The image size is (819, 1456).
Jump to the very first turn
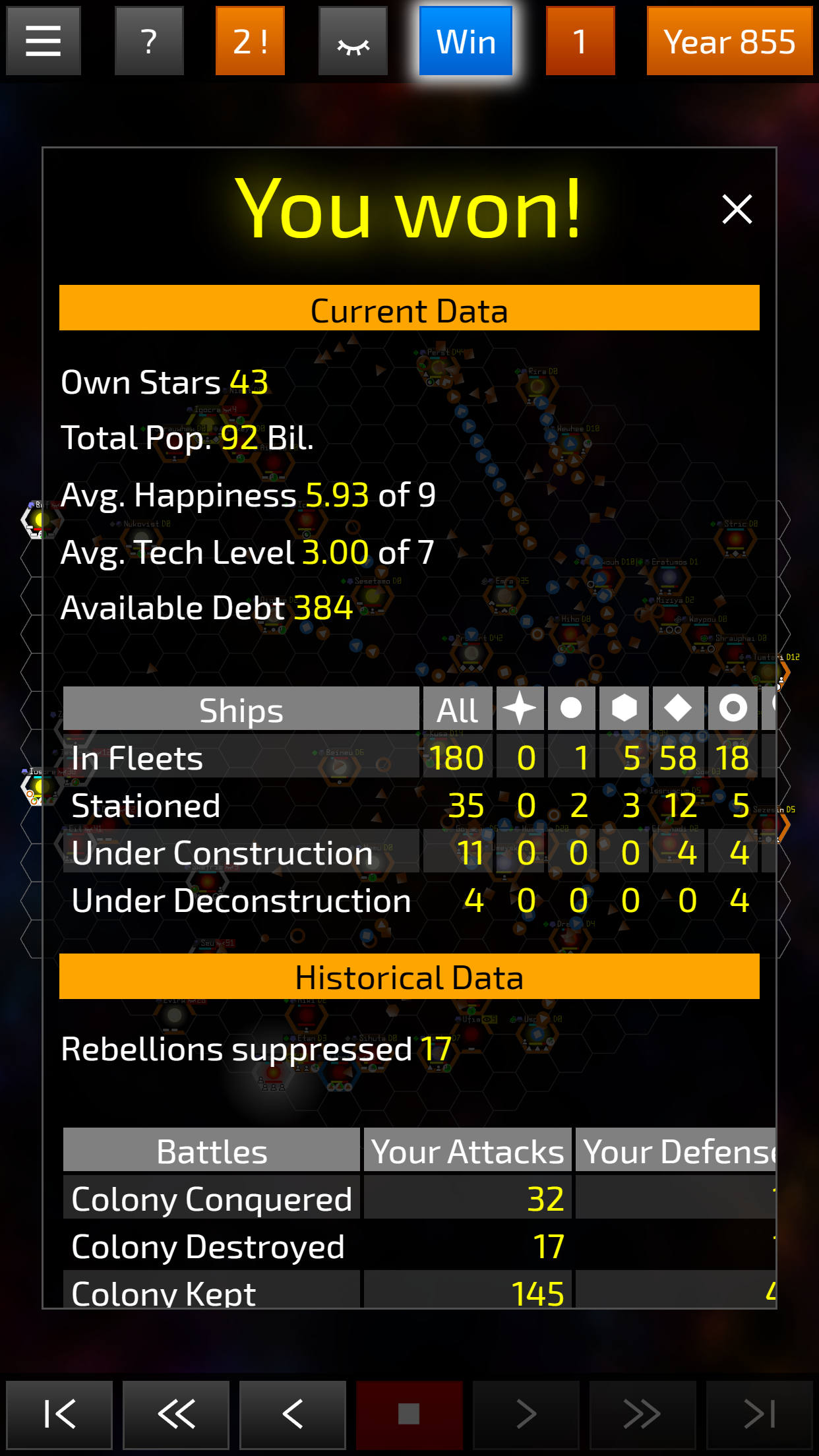point(59,1414)
